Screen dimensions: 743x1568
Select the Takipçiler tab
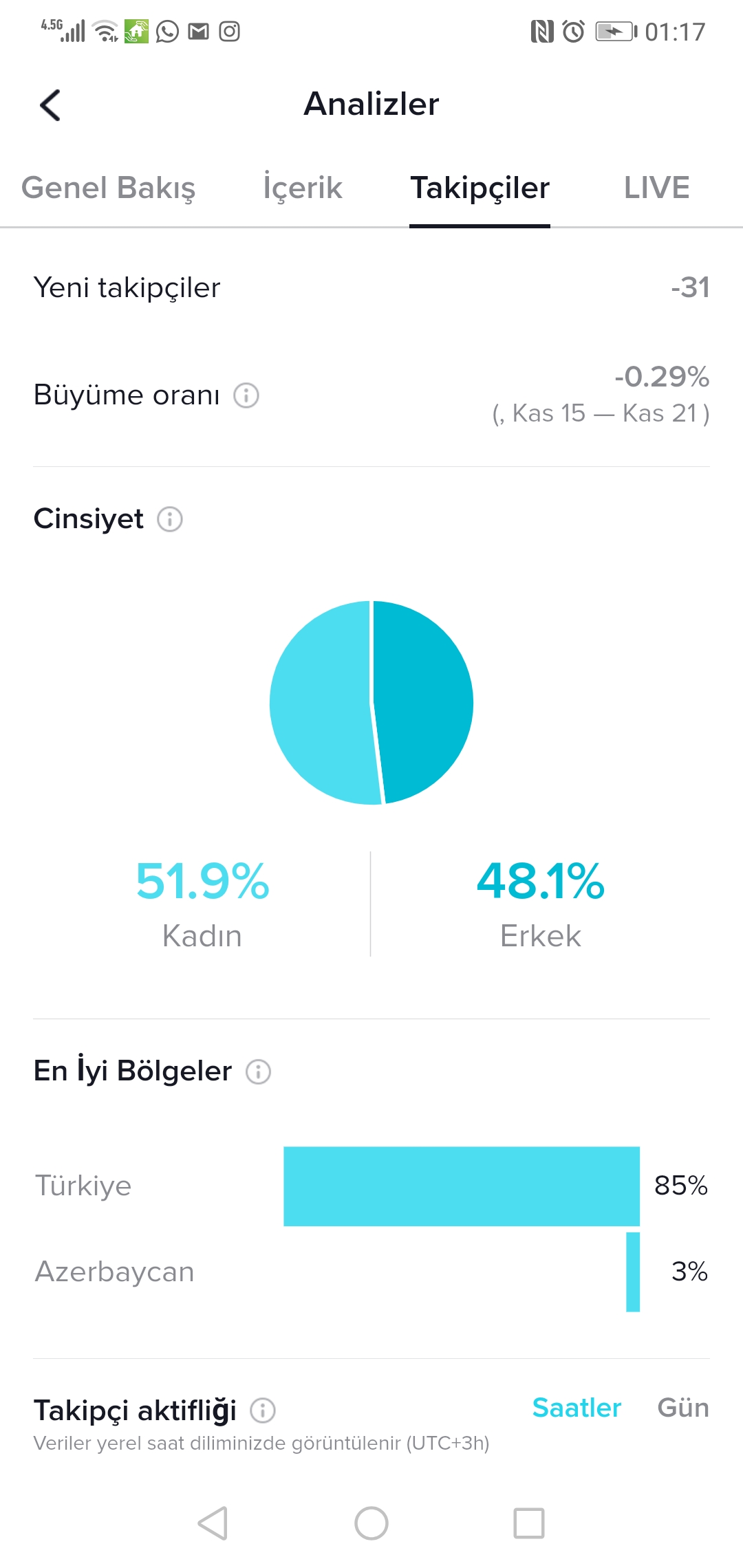click(480, 188)
